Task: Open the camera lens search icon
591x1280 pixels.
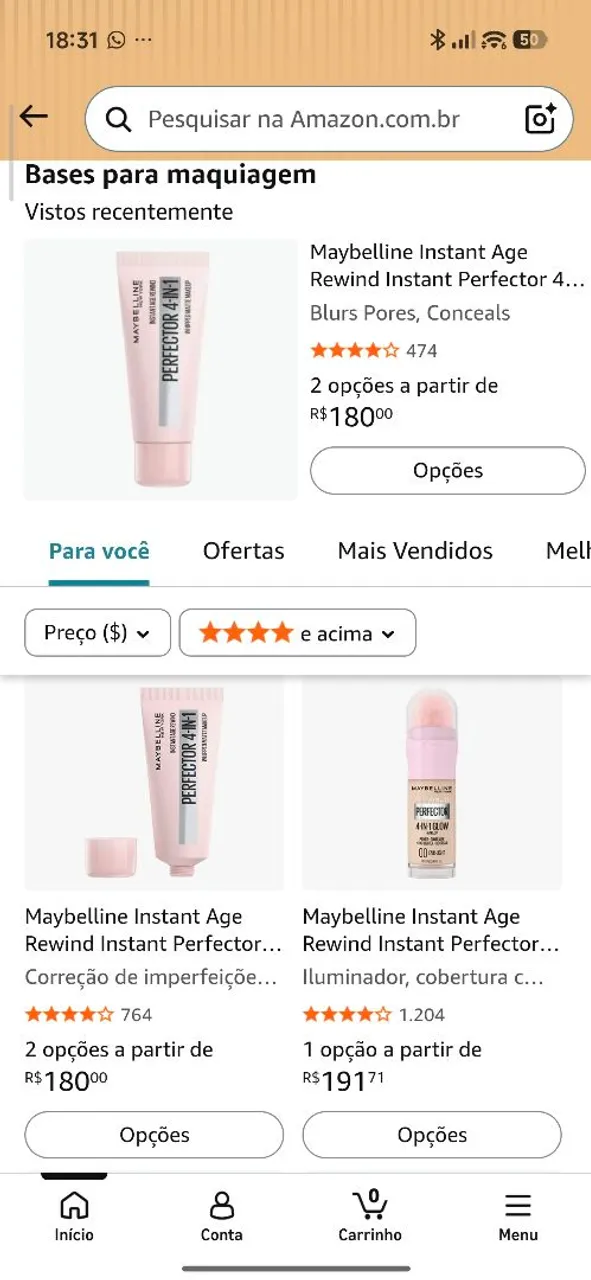Action: pos(541,119)
